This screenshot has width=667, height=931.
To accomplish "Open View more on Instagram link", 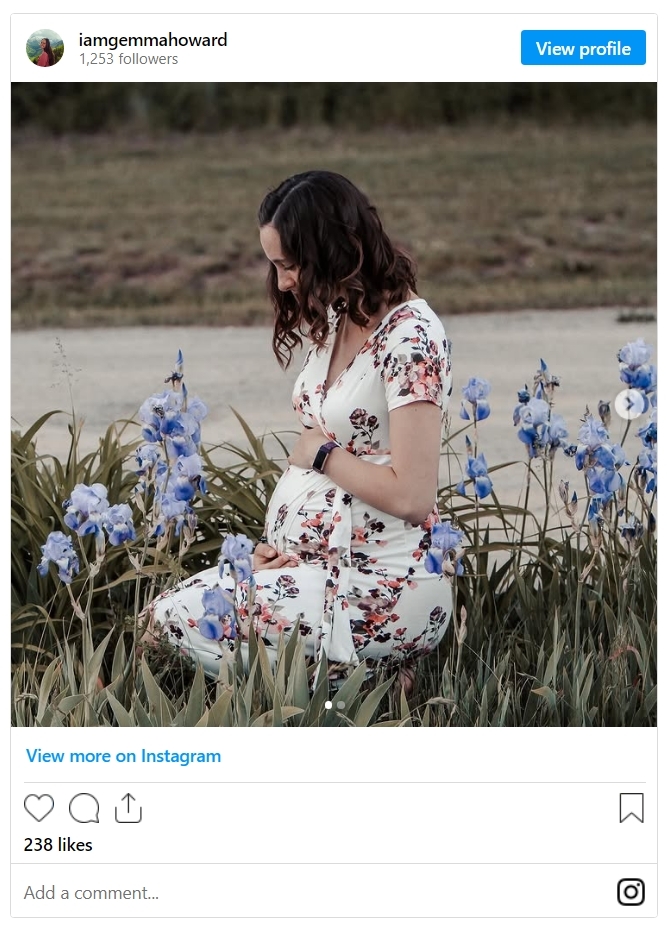I will click(123, 756).
